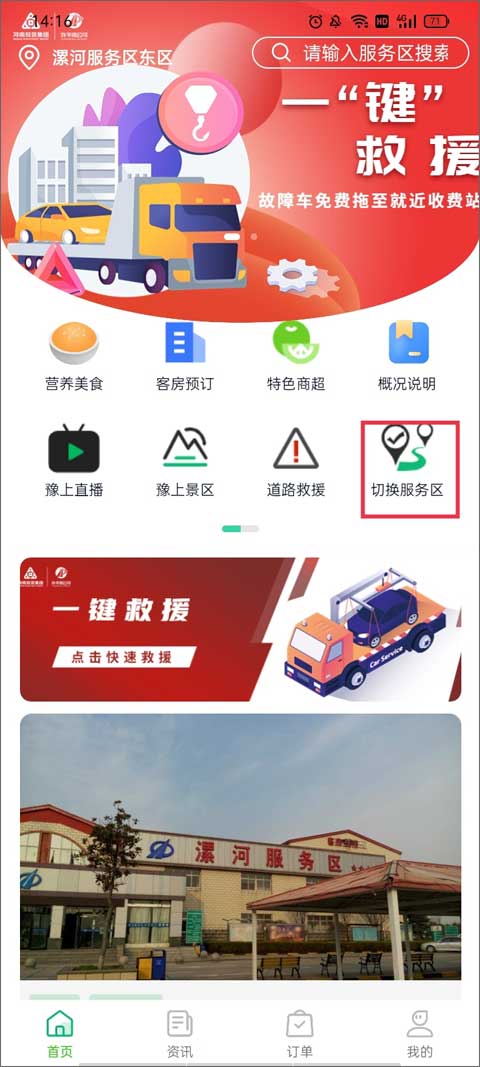Tap the 一键救援 quick rescue banner
The width and height of the screenshot is (480, 1067).
point(240,629)
